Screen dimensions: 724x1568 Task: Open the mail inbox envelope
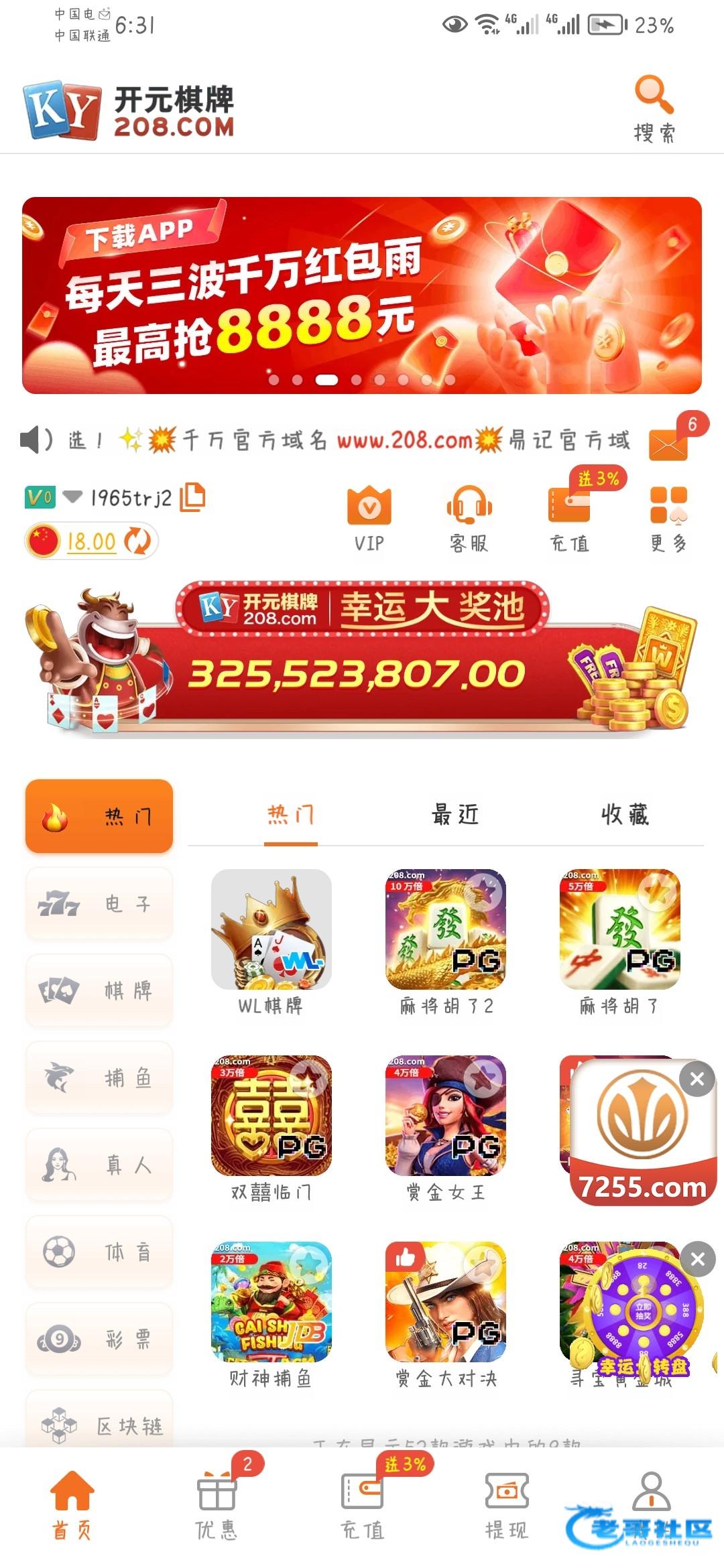(x=668, y=444)
